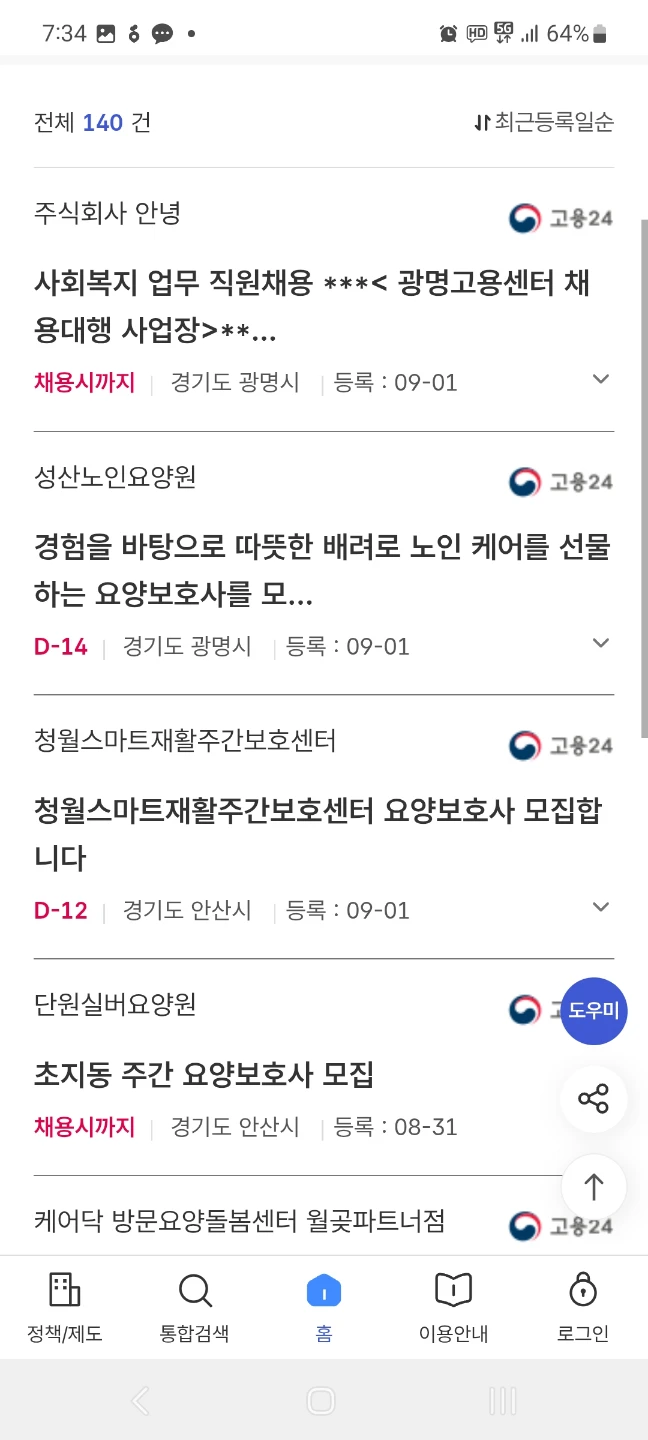Jump to top with the up-arrow button

tap(594, 1187)
